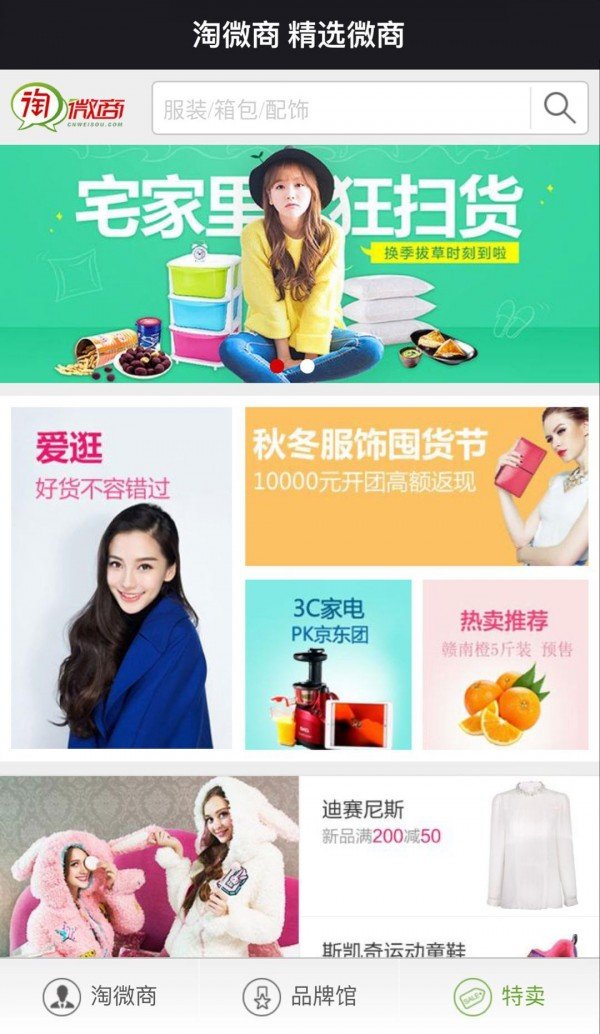Open the 3C家电 PK京东团 tile
600x1034 pixels.
pos(328,664)
